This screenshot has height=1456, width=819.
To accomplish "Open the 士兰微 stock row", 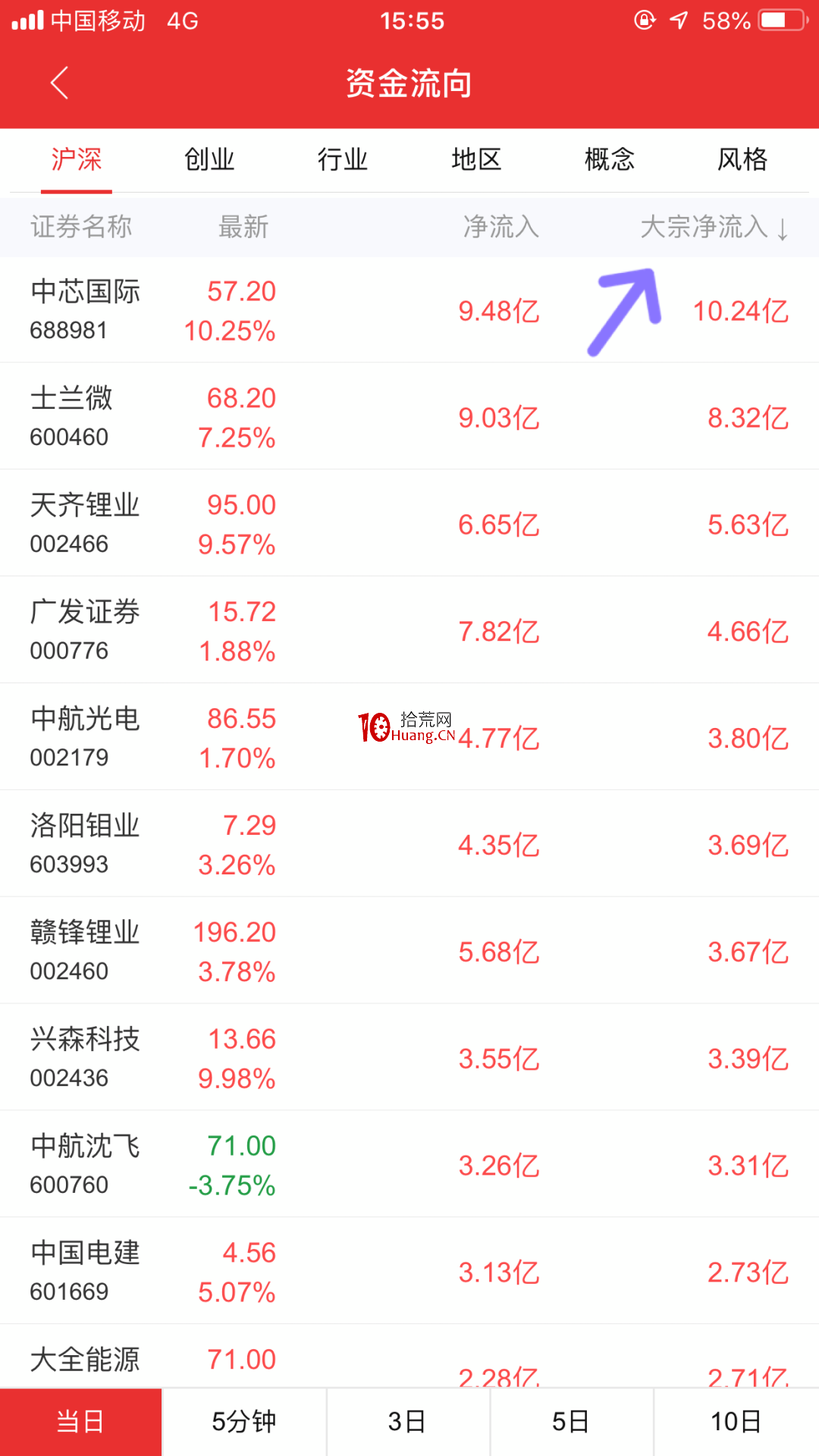I will 409,416.
